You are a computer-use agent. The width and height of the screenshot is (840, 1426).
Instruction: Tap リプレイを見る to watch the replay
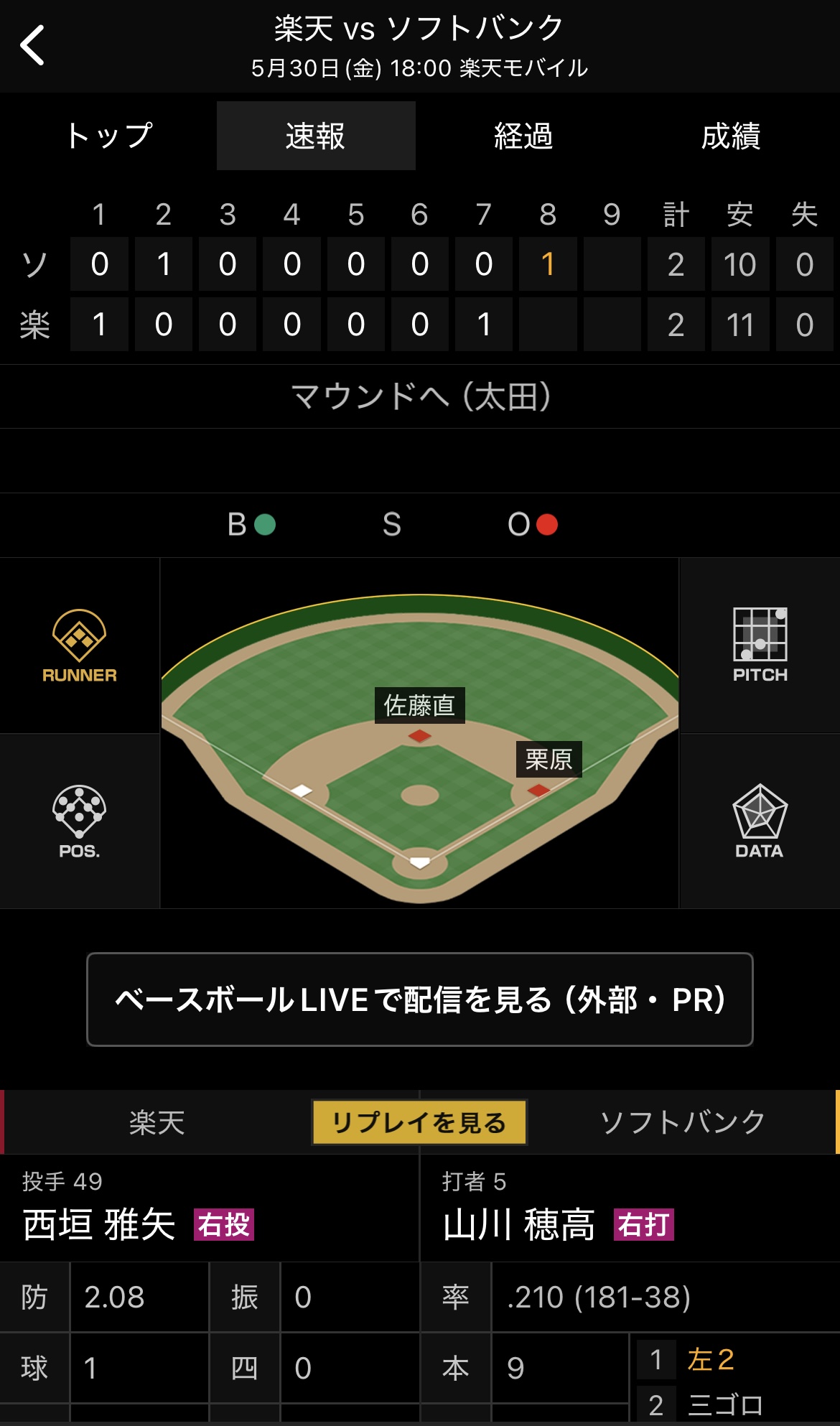point(419,1122)
